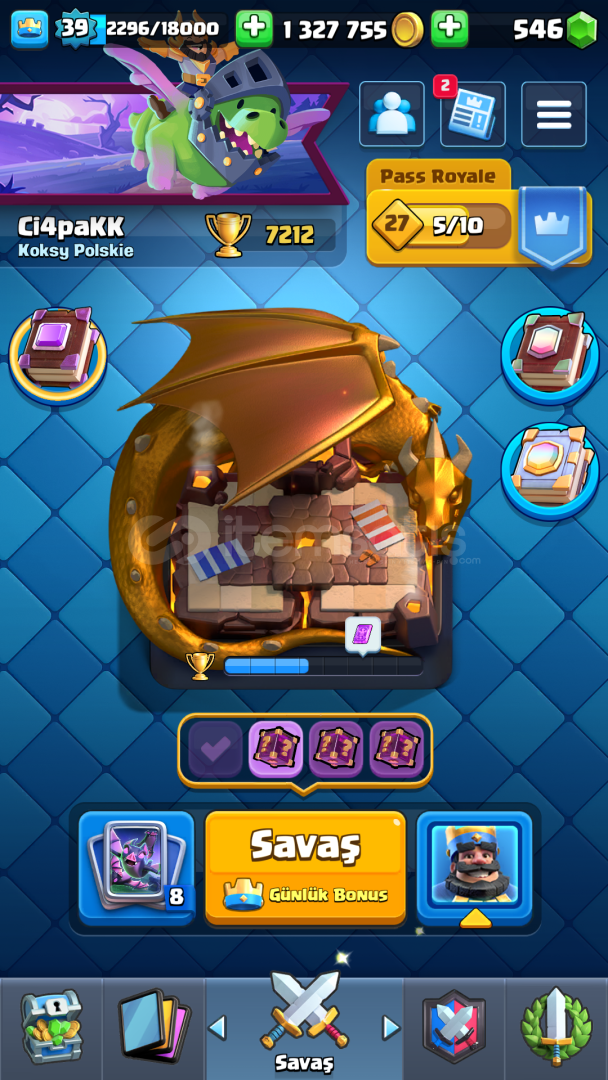The width and height of the screenshot is (608, 1080).
Task: Open the first purple mystery box
Action: [275, 749]
